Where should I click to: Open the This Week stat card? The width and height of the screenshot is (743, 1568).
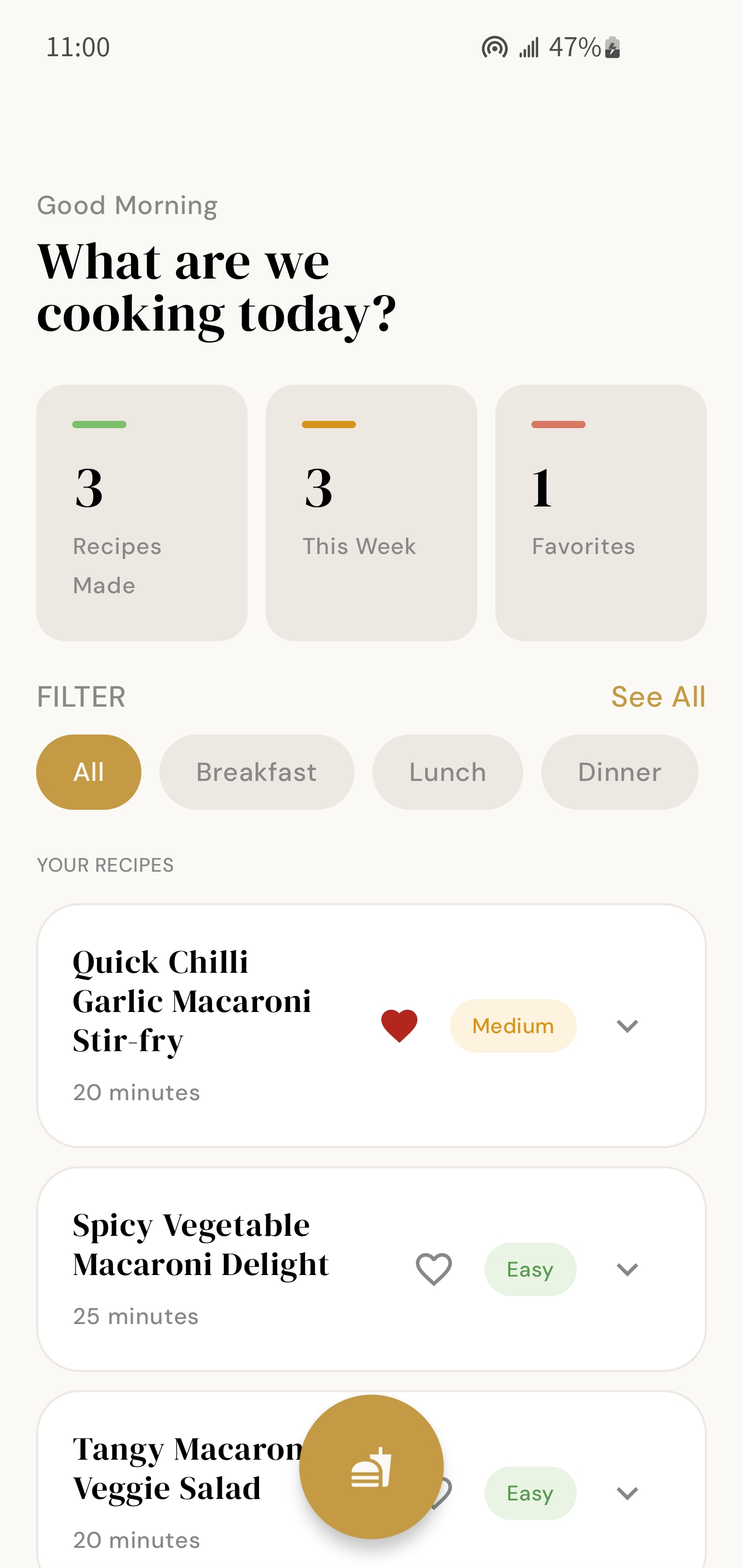[372, 513]
